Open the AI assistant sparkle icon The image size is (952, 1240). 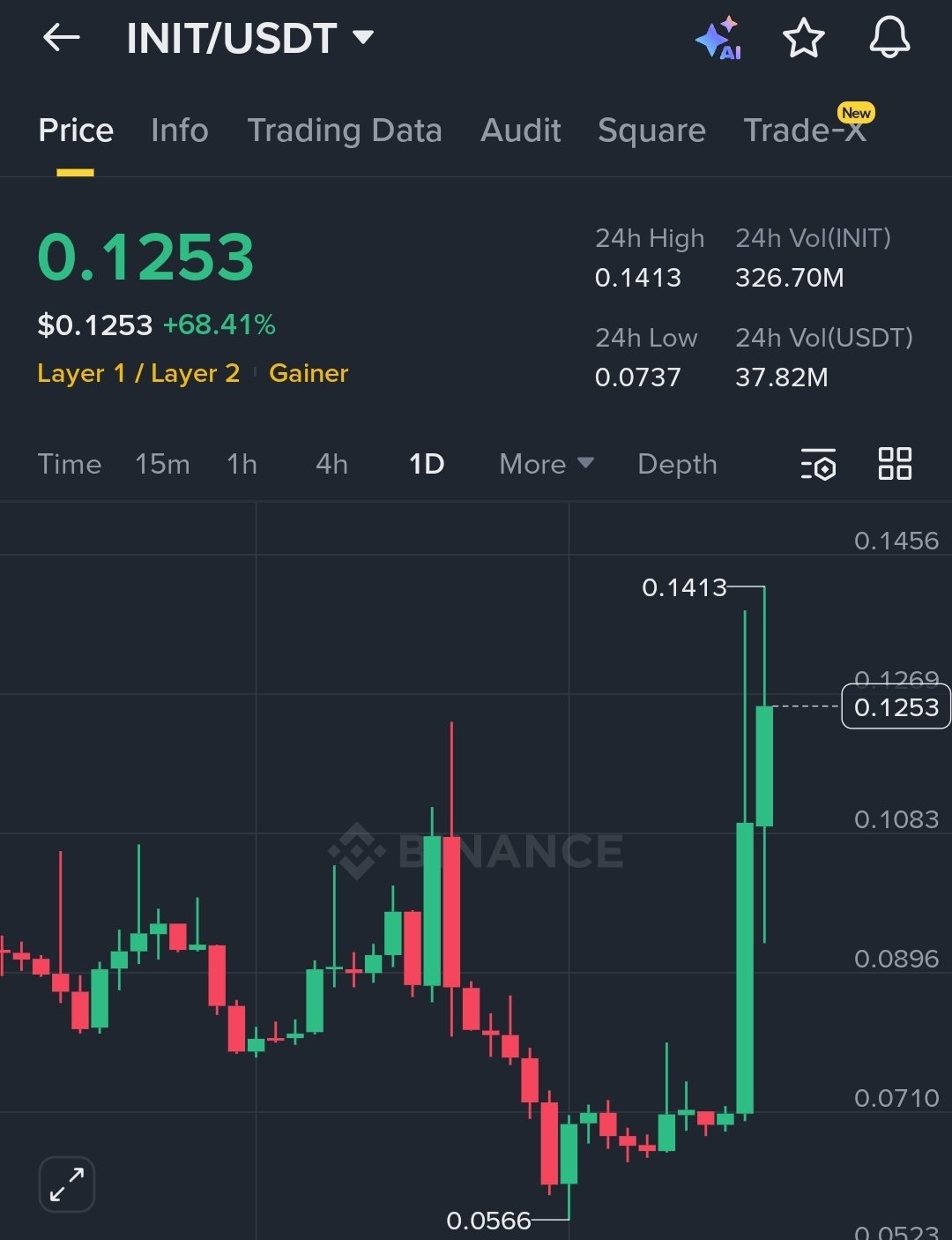[718, 39]
